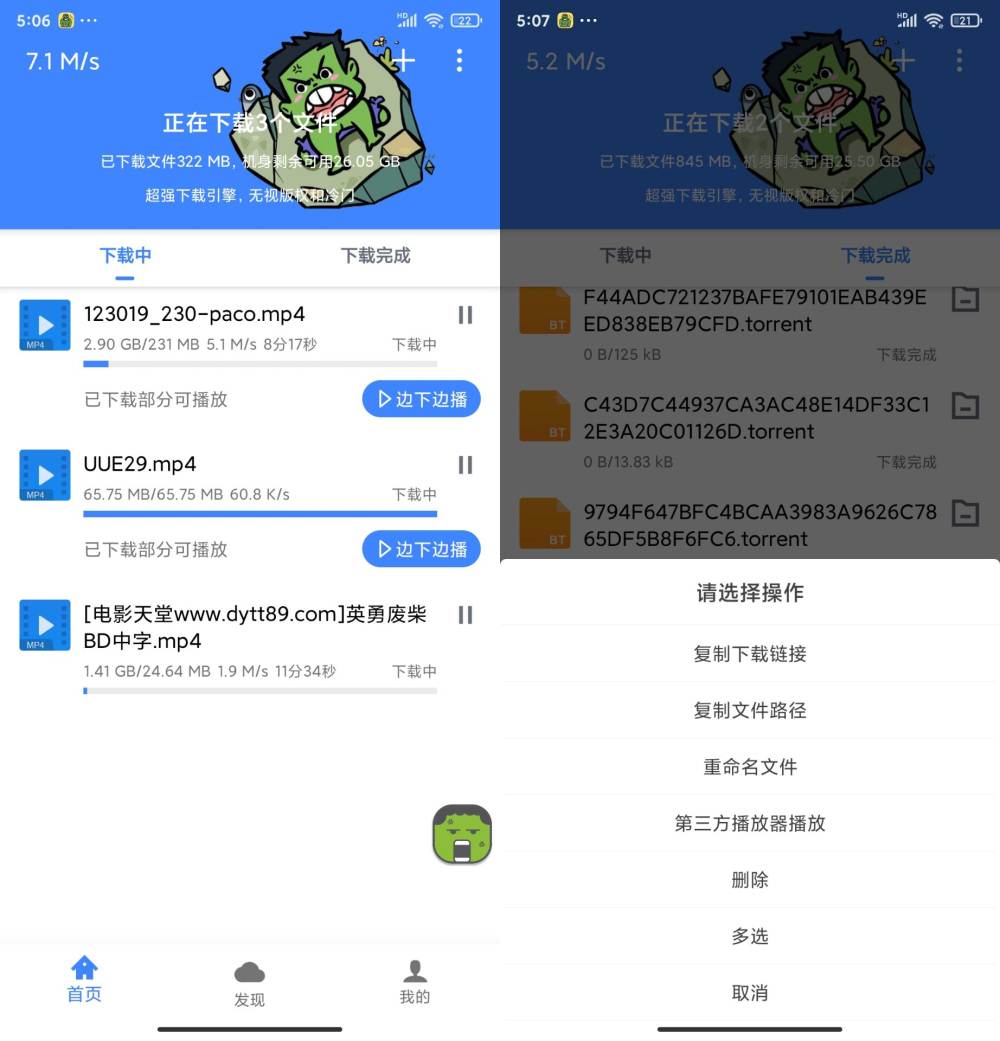Open the three-dot overflow menu
The width and height of the screenshot is (1000, 1041).
click(x=460, y=61)
